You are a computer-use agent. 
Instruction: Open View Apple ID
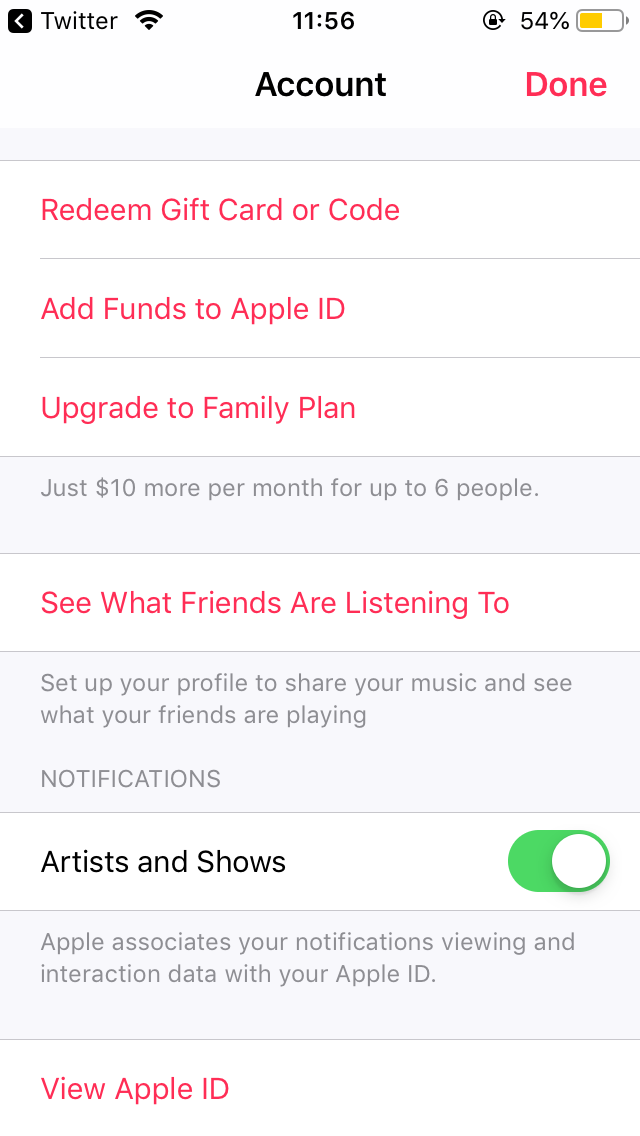pyautogui.click(x=135, y=1088)
